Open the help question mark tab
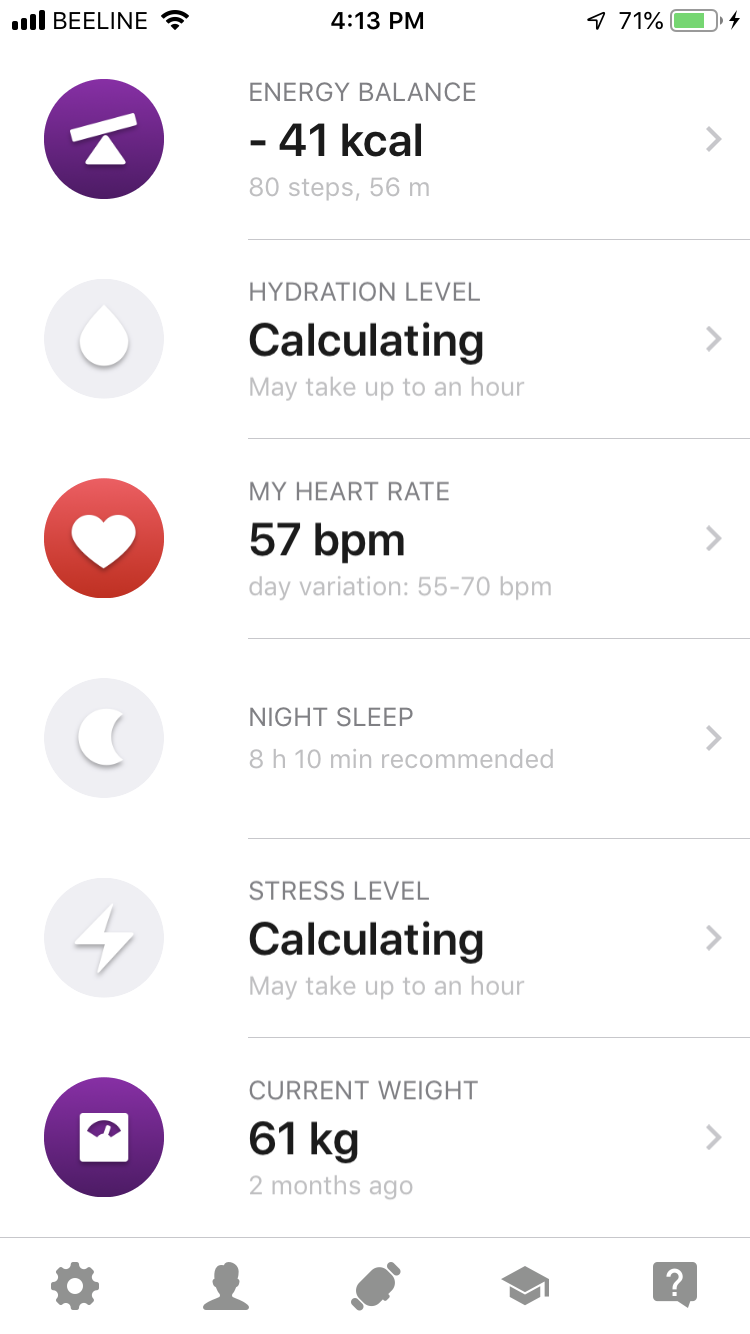 pos(675,1285)
